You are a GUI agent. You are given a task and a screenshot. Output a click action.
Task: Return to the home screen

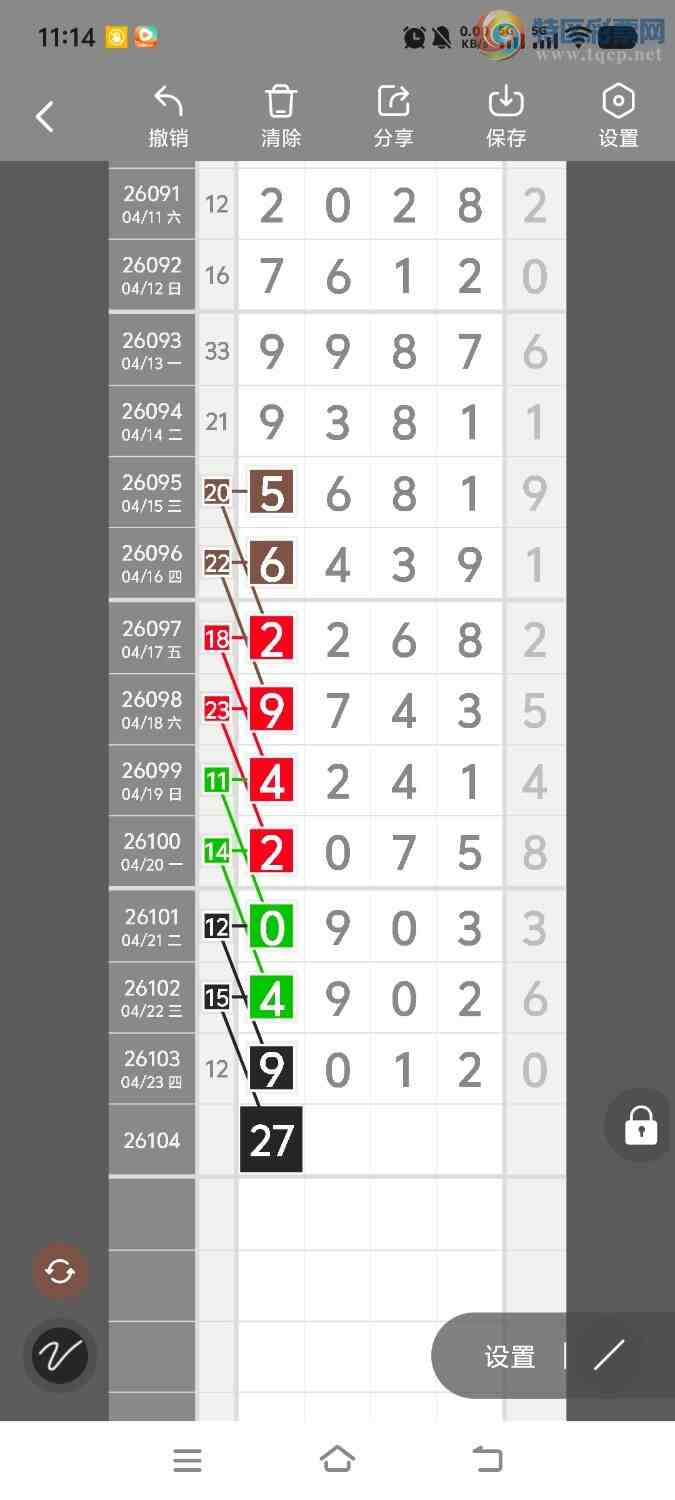tap(337, 1460)
